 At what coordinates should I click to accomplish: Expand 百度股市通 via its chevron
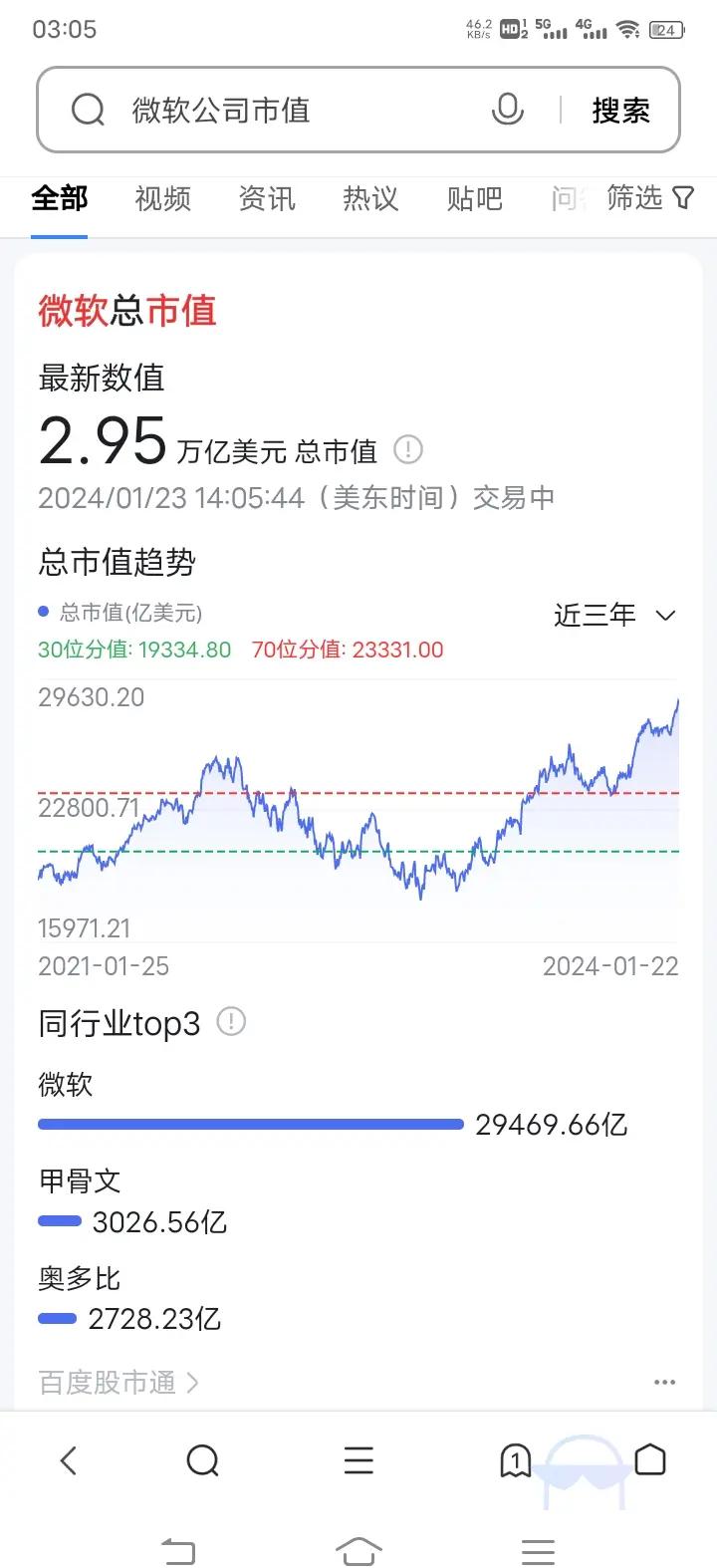[195, 1382]
